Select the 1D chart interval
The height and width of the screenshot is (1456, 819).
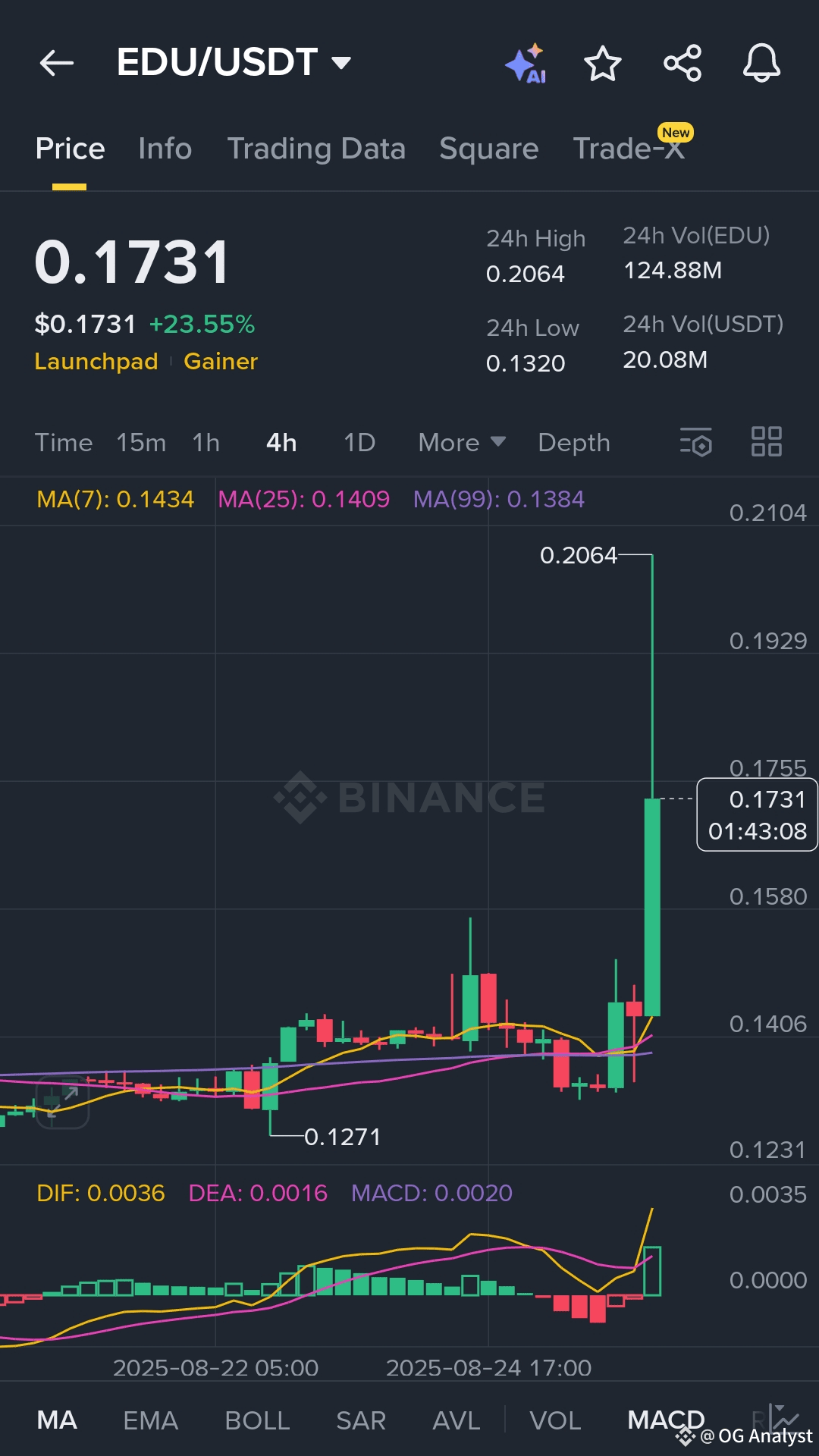coord(359,443)
